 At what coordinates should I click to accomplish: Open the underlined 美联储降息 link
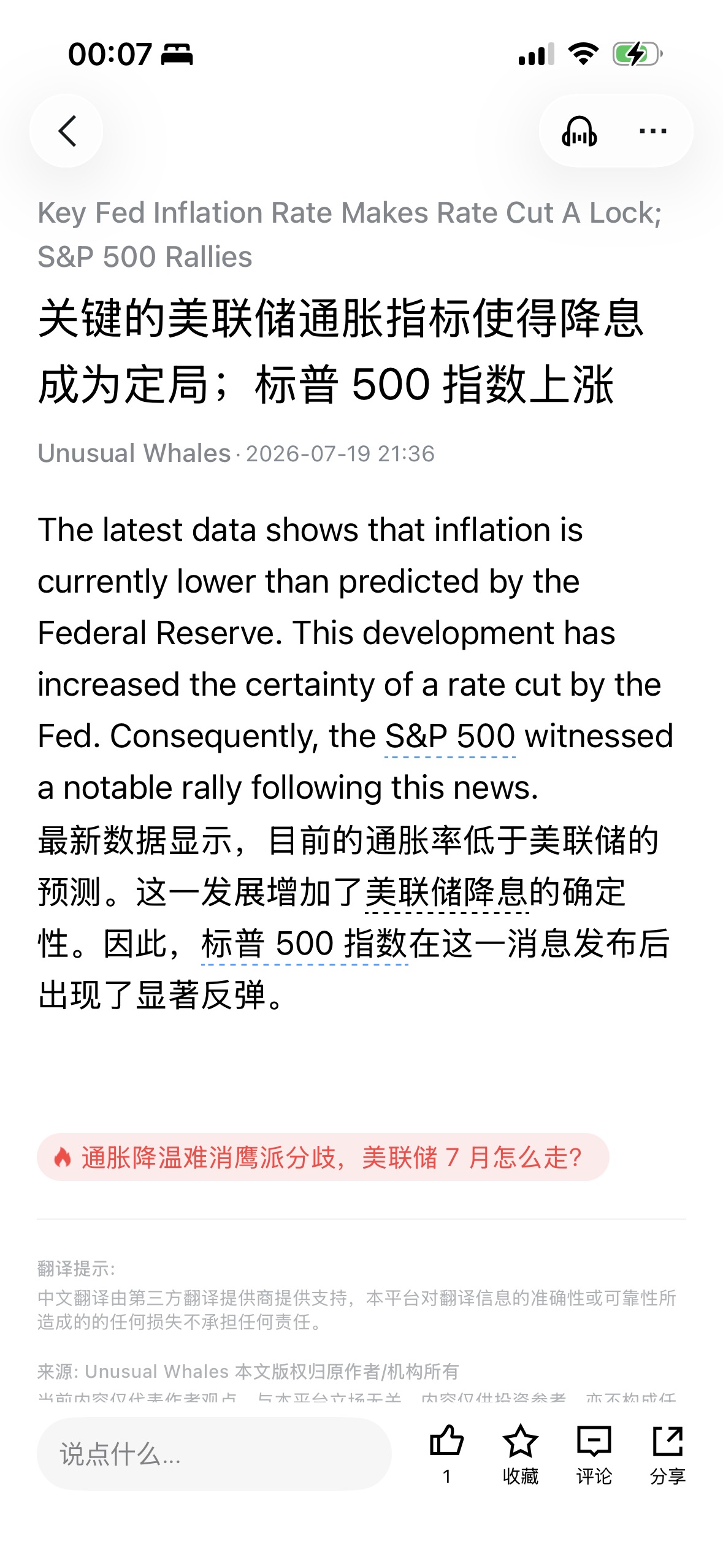click(x=446, y=892)
